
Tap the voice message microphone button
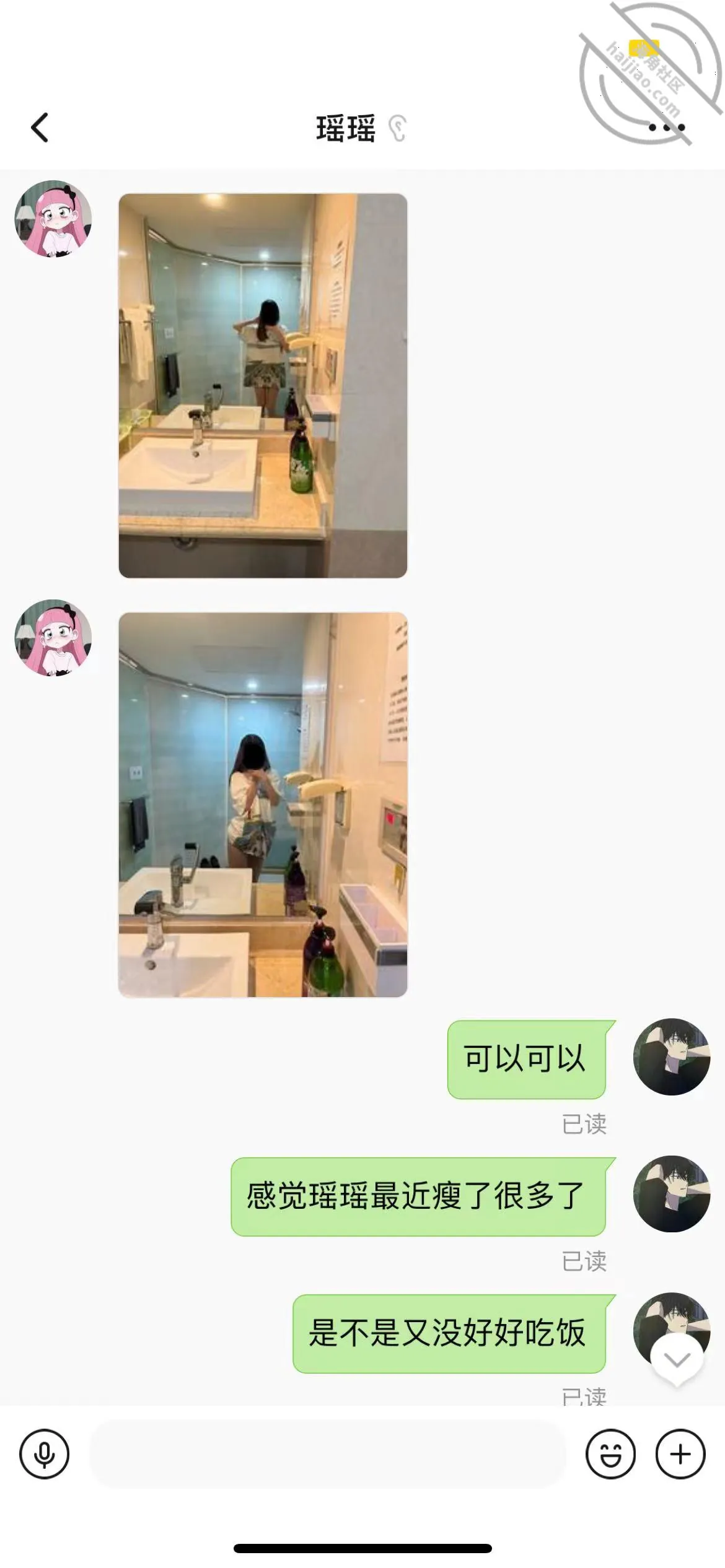pyautogui.click(x=44, y=1453)
